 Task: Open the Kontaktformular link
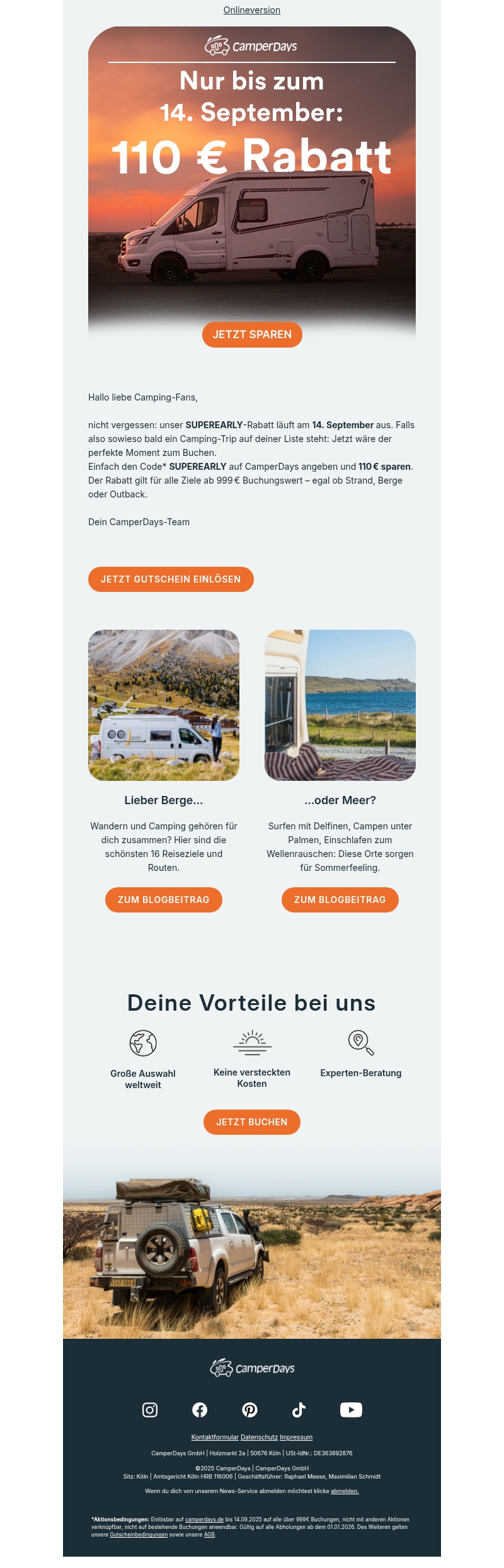pos(215,1438)
